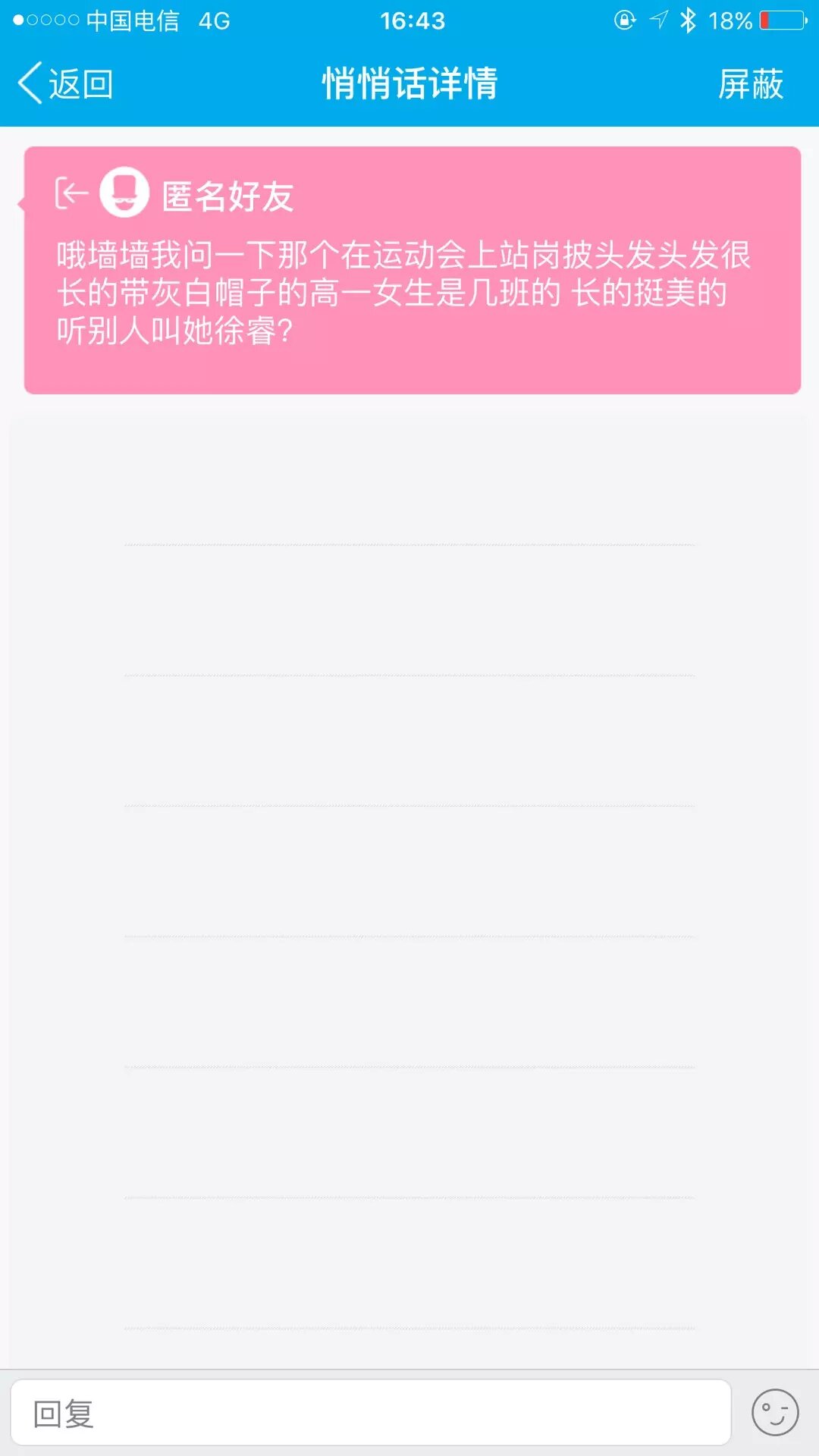Go back using the 返回 button
Image resolution: width=819 pixels, height=1456 pixels.
[65, 83]
